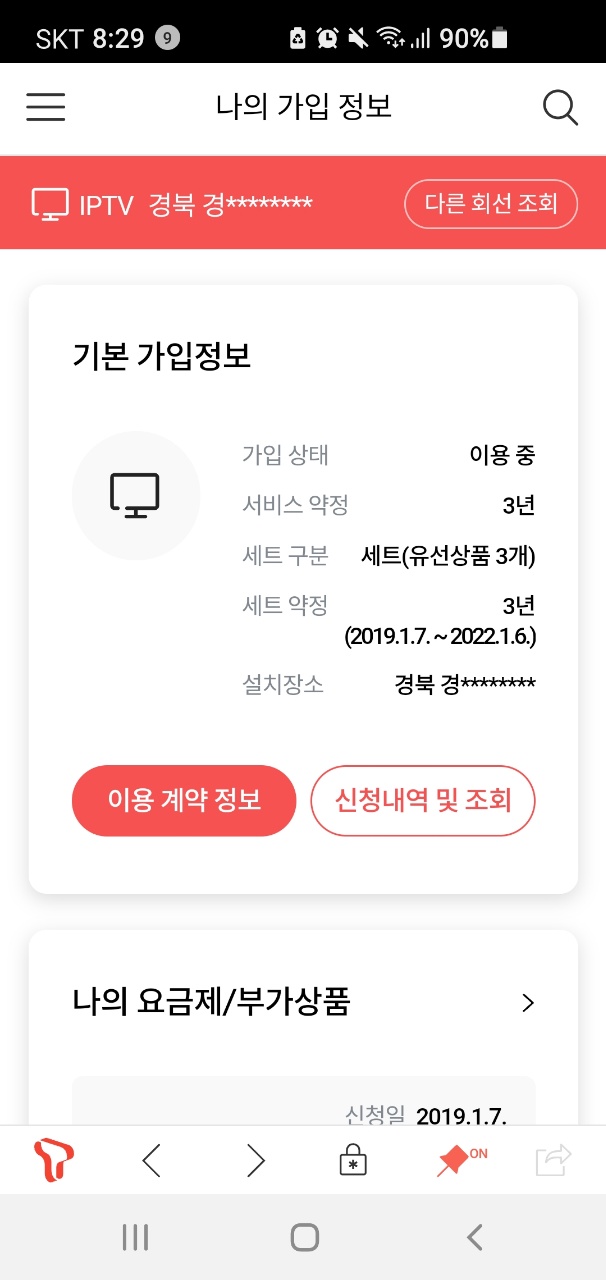Tap the T logo home icon
Viewport: 606px width, 1280px height.
coord(53,1160)
